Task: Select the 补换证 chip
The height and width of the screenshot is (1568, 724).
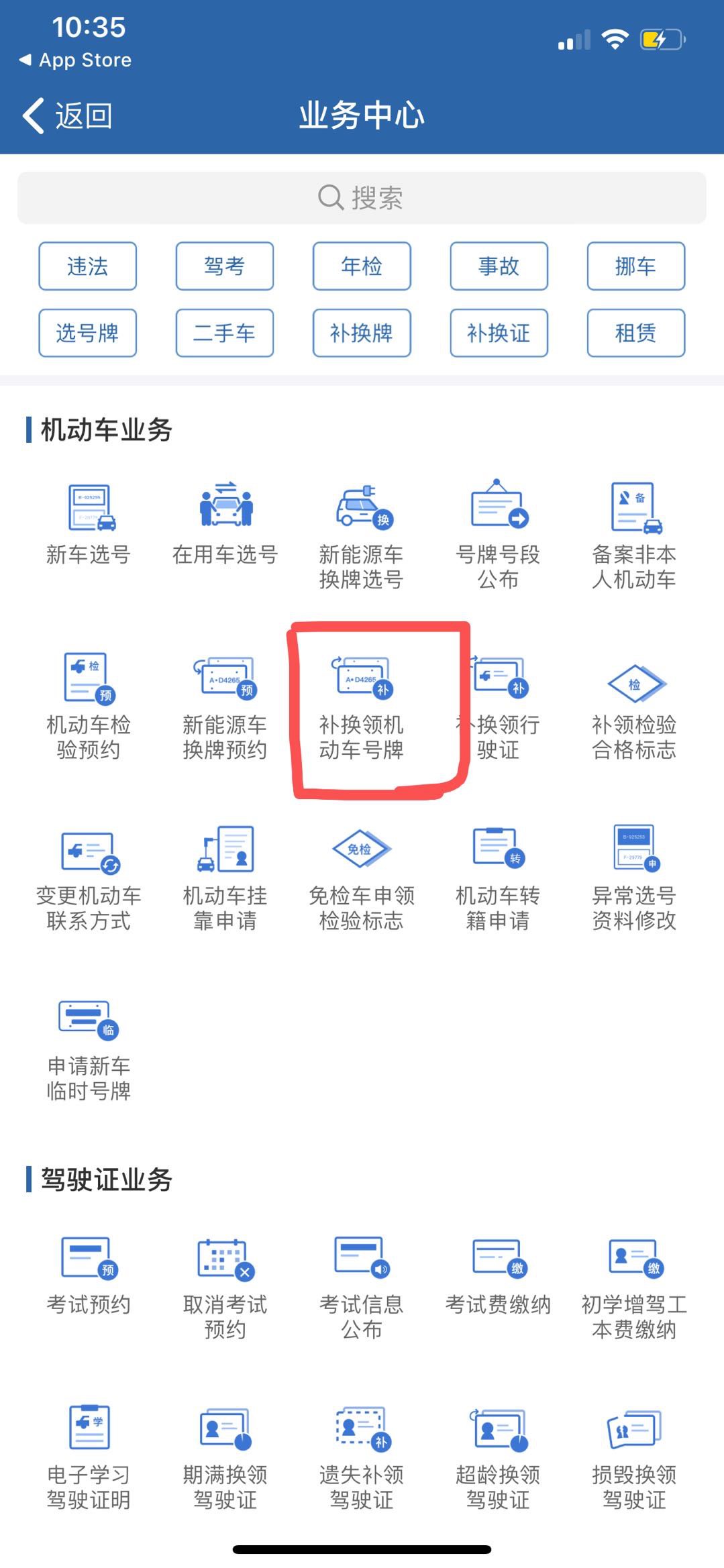Action: (x=499, y=333)
